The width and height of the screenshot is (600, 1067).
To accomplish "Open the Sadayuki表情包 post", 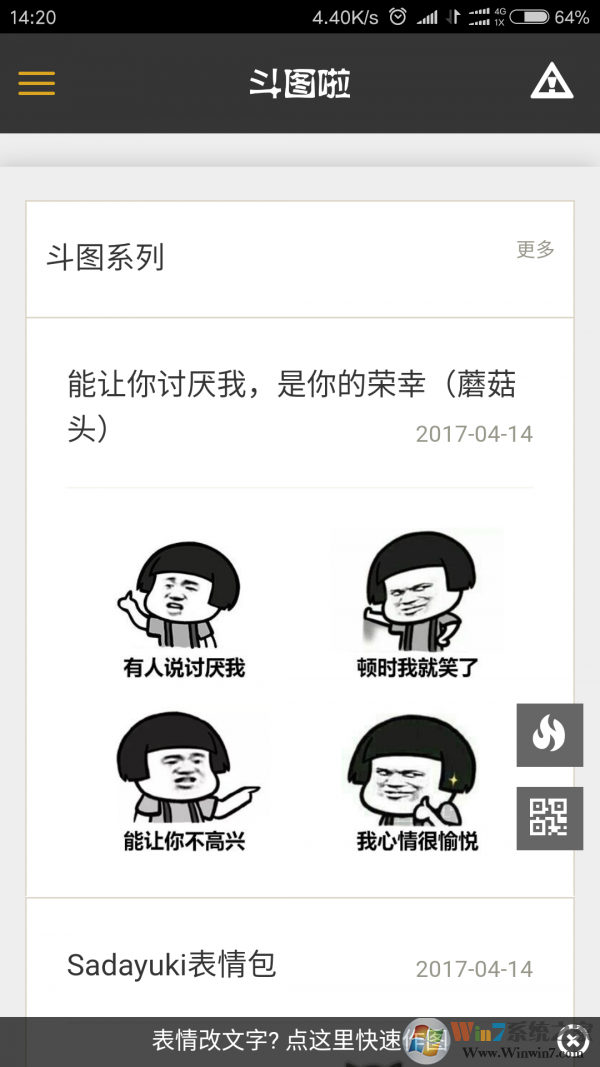I will coord(171,965).
